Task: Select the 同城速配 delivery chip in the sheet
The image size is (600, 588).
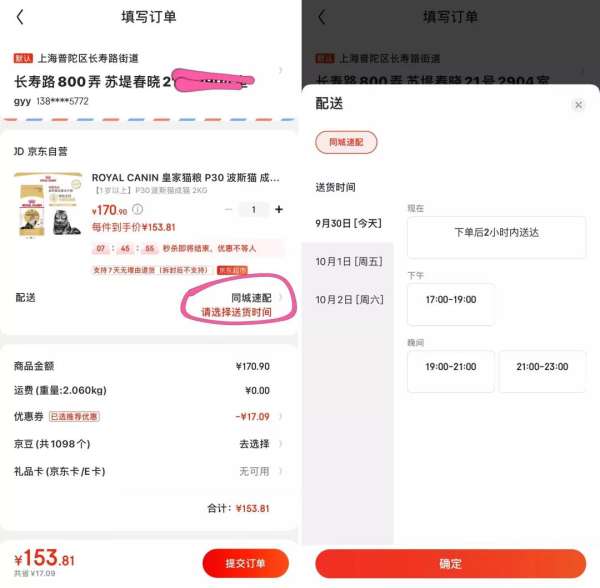Action: pos(346,142)
